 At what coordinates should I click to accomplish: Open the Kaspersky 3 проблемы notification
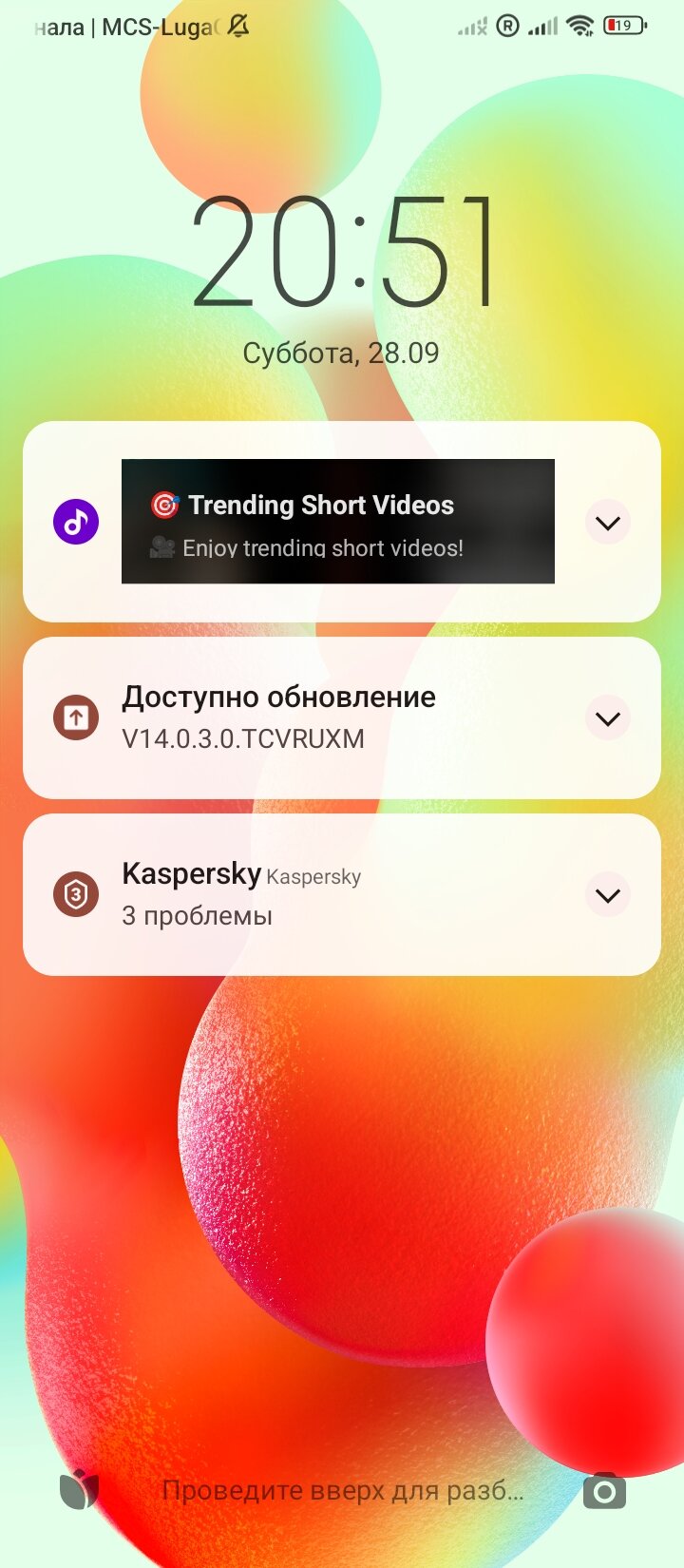[x=313, y=894]
